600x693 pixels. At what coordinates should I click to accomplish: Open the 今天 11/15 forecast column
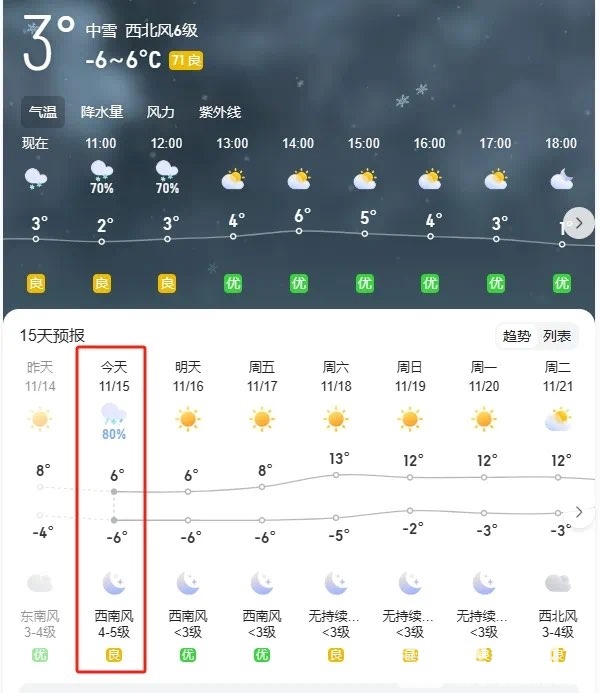click(113, 510)
